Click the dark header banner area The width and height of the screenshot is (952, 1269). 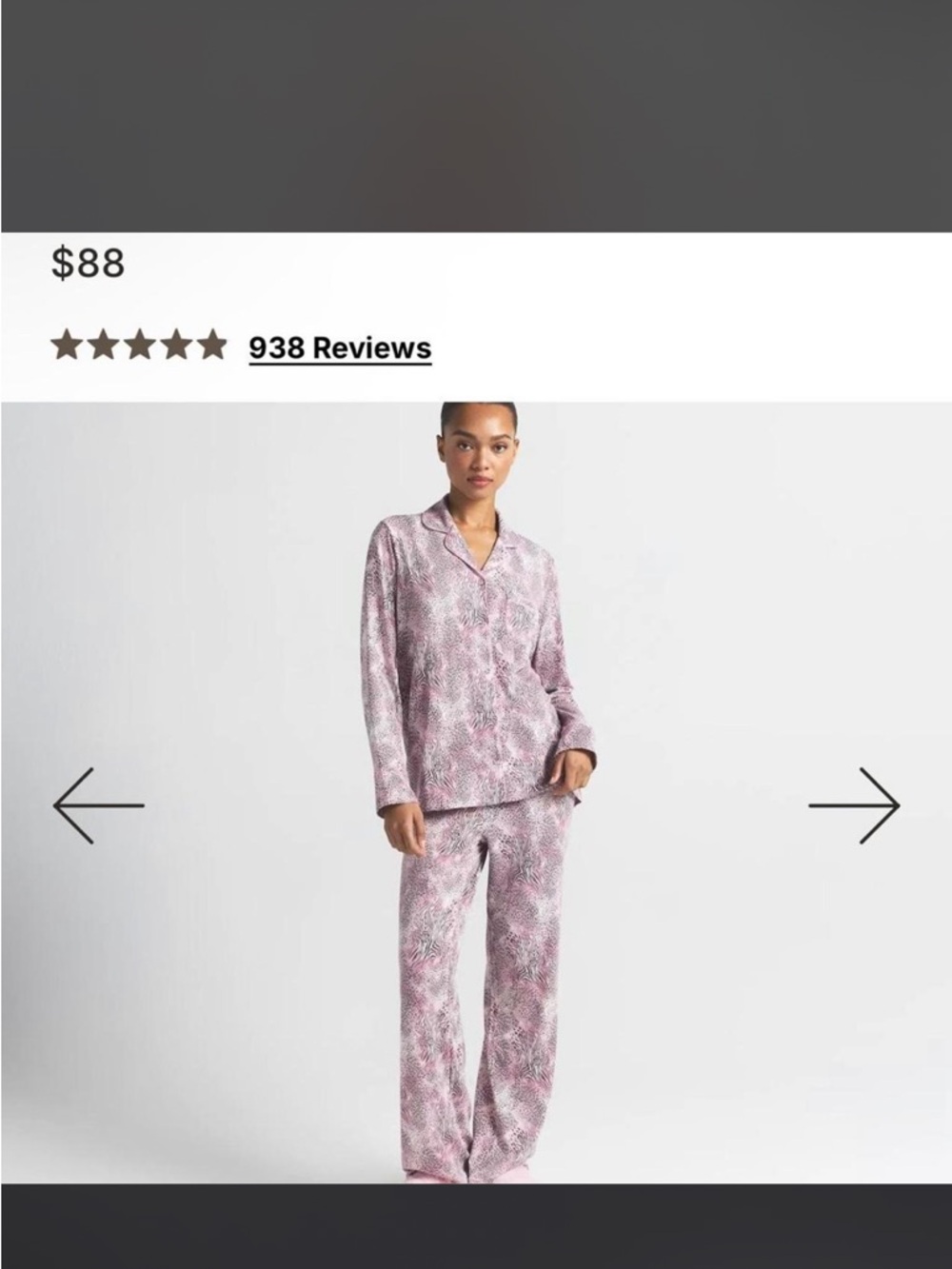[476, 114]
